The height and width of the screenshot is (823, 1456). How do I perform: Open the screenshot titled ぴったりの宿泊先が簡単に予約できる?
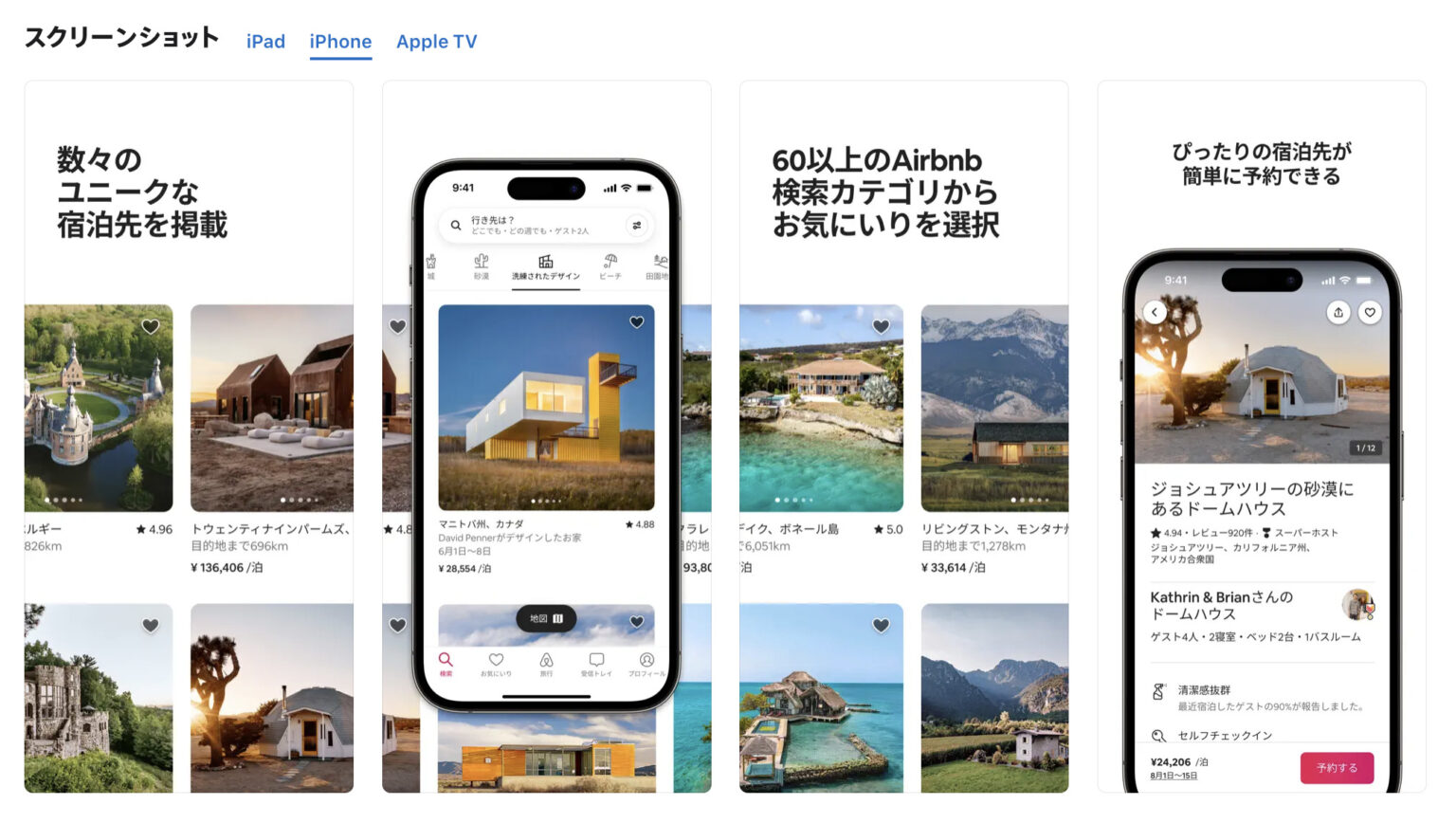pyautogui.click(x=1261, y=436)
